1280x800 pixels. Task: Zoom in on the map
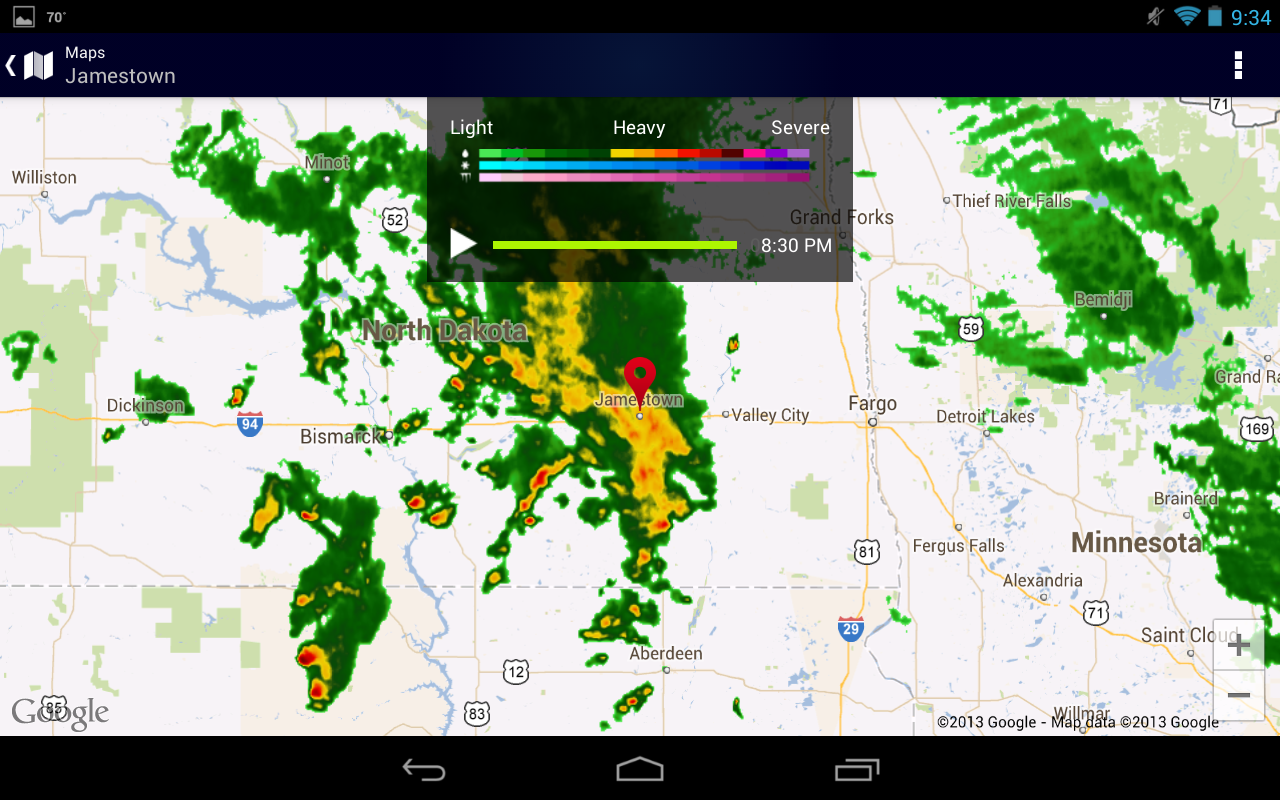coord(1238,645)
